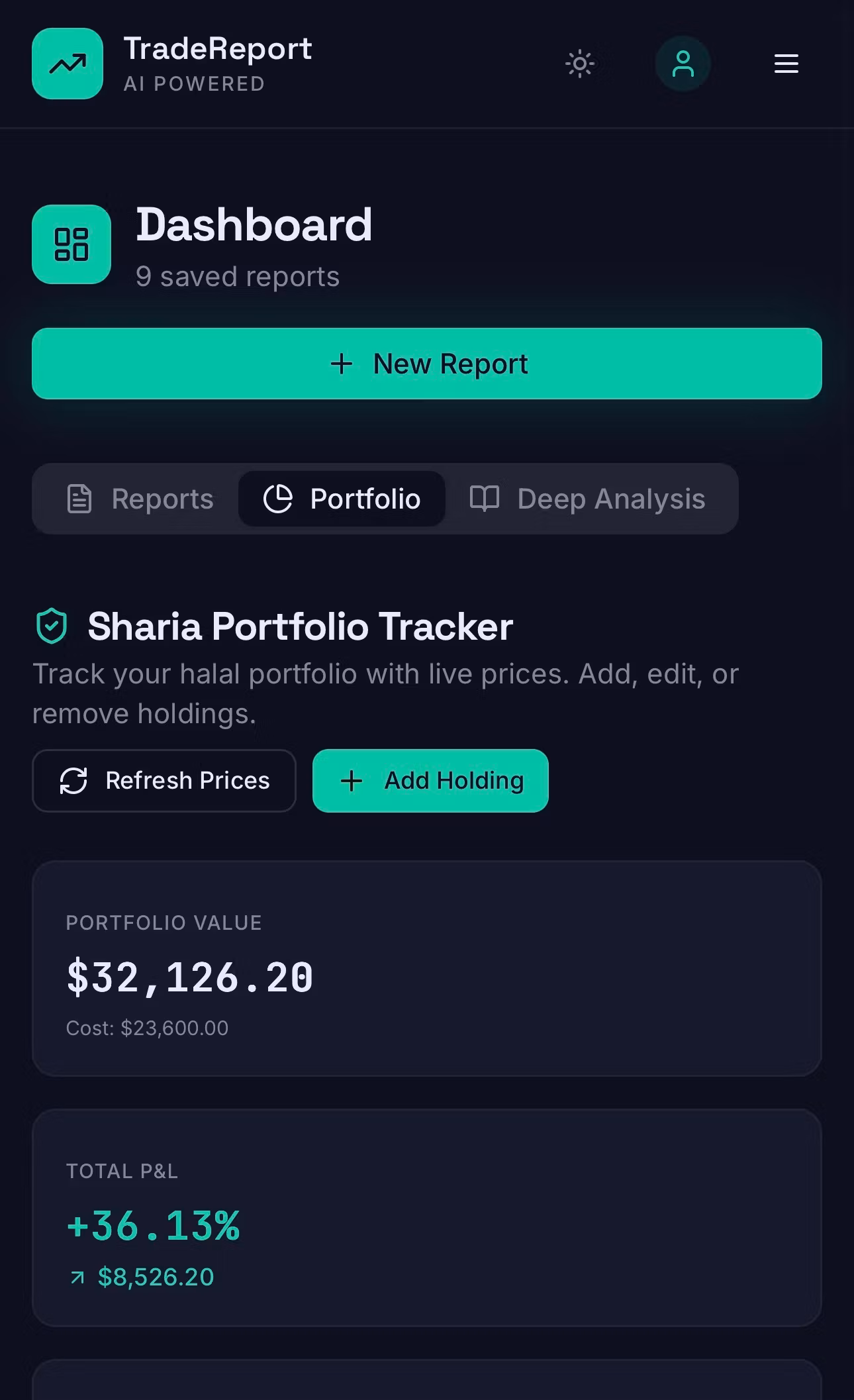The width and height of the screenshot is (854, 1400).
Task: Open the hamburger menu
Action: pyautogui.click(x=786, y=64)
